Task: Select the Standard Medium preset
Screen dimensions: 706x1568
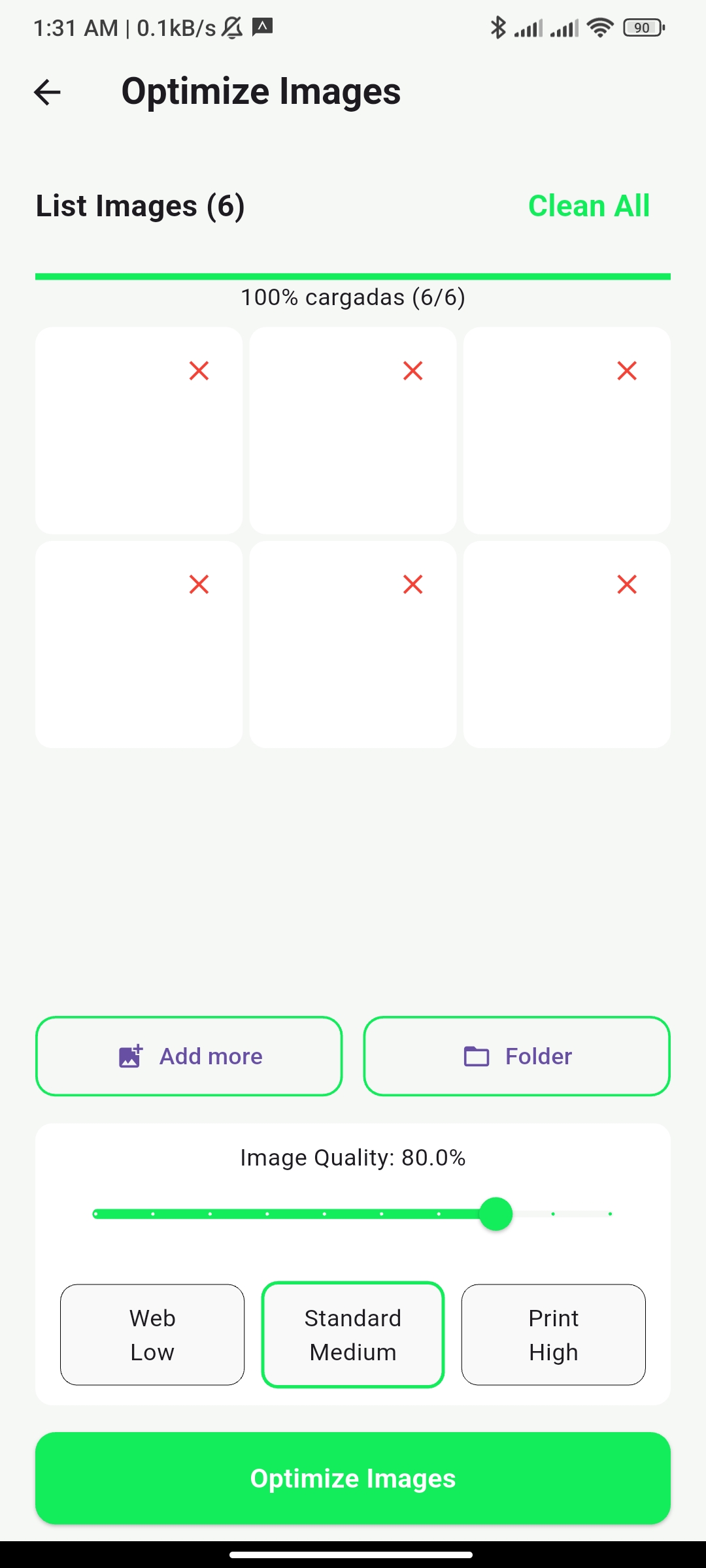Action: 353,1335
